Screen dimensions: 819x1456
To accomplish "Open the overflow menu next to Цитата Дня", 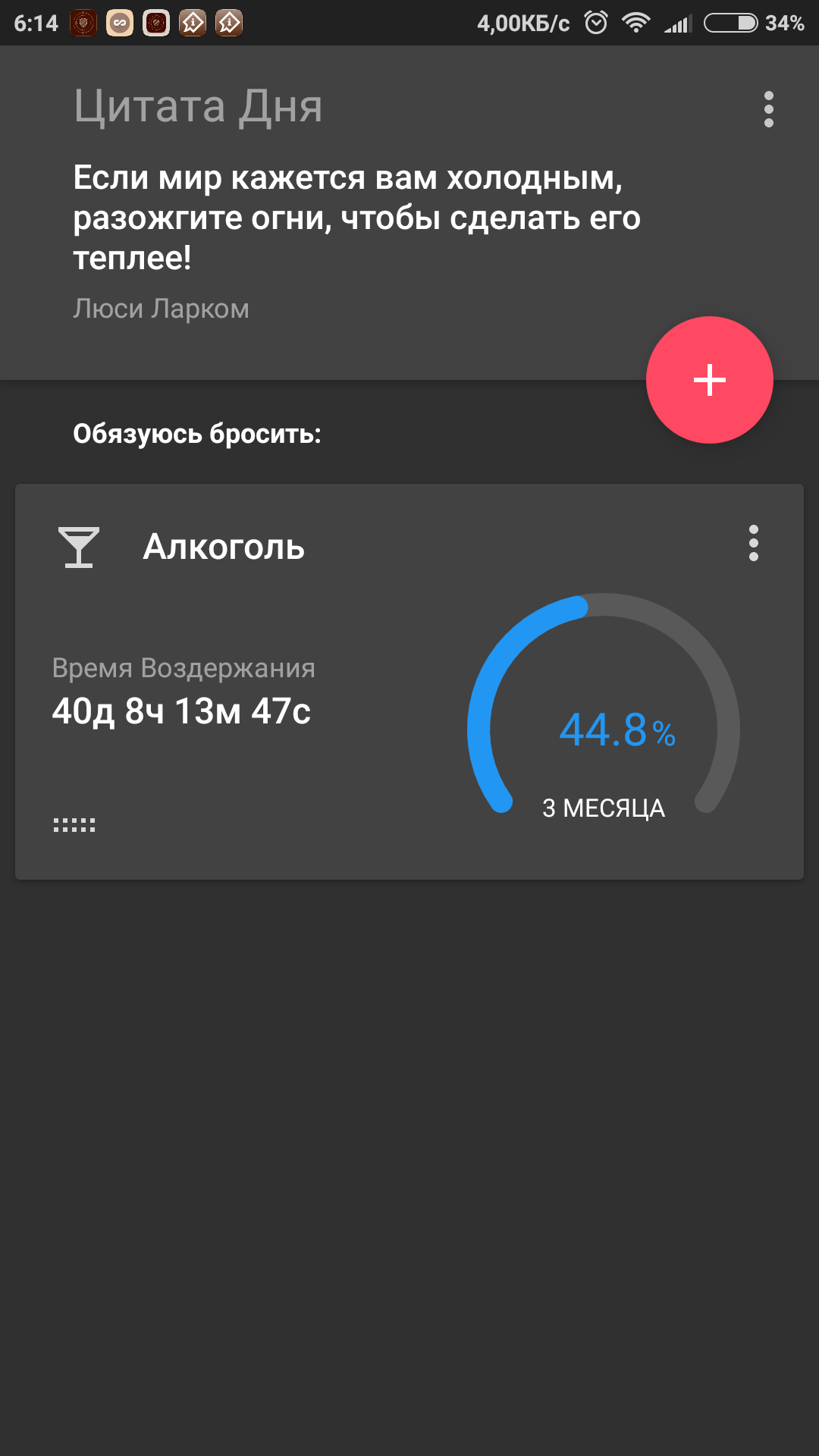I will click(x=768, y=110).
